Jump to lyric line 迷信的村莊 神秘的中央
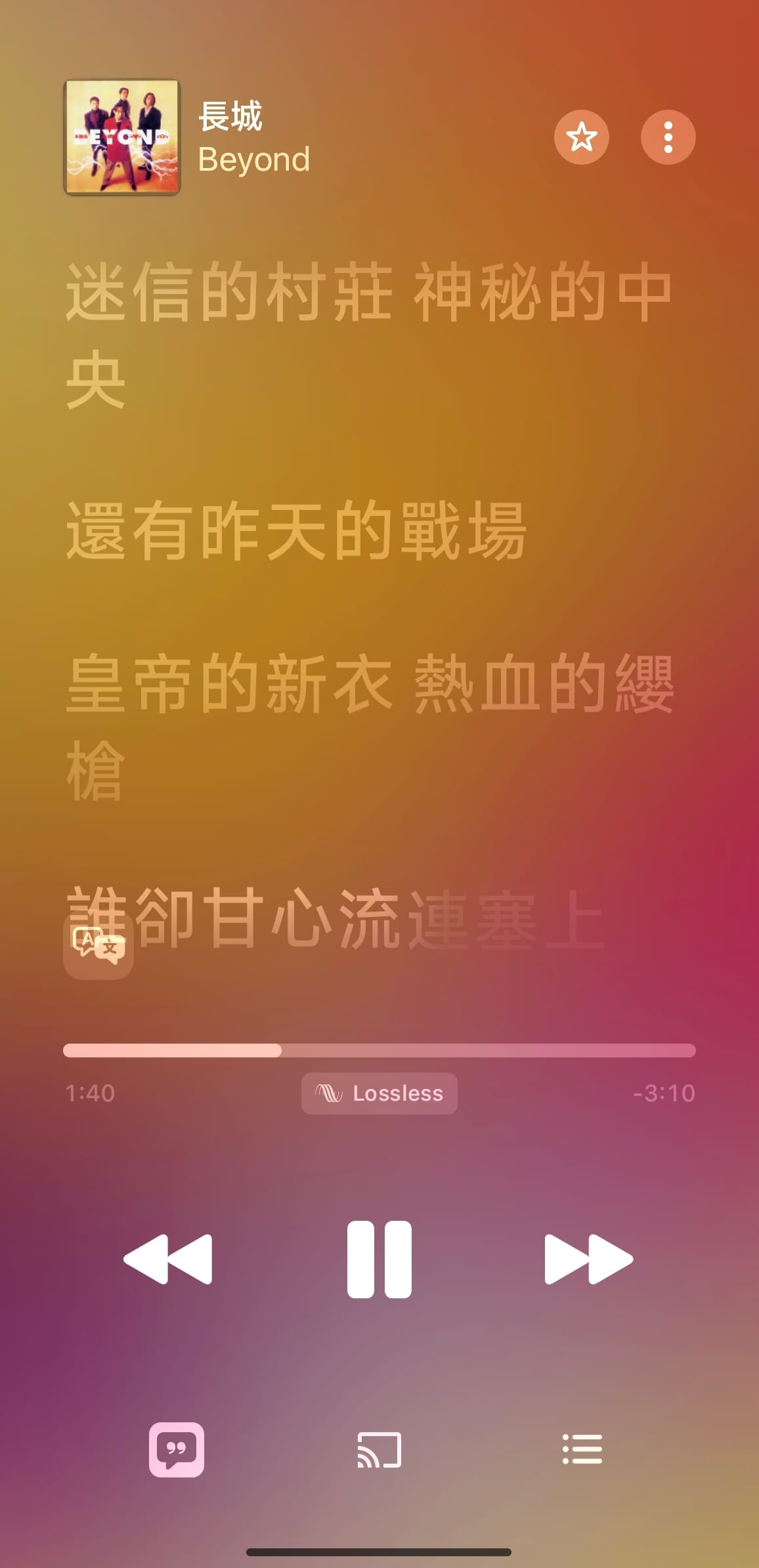The image size is (759, 1568). 368,333
